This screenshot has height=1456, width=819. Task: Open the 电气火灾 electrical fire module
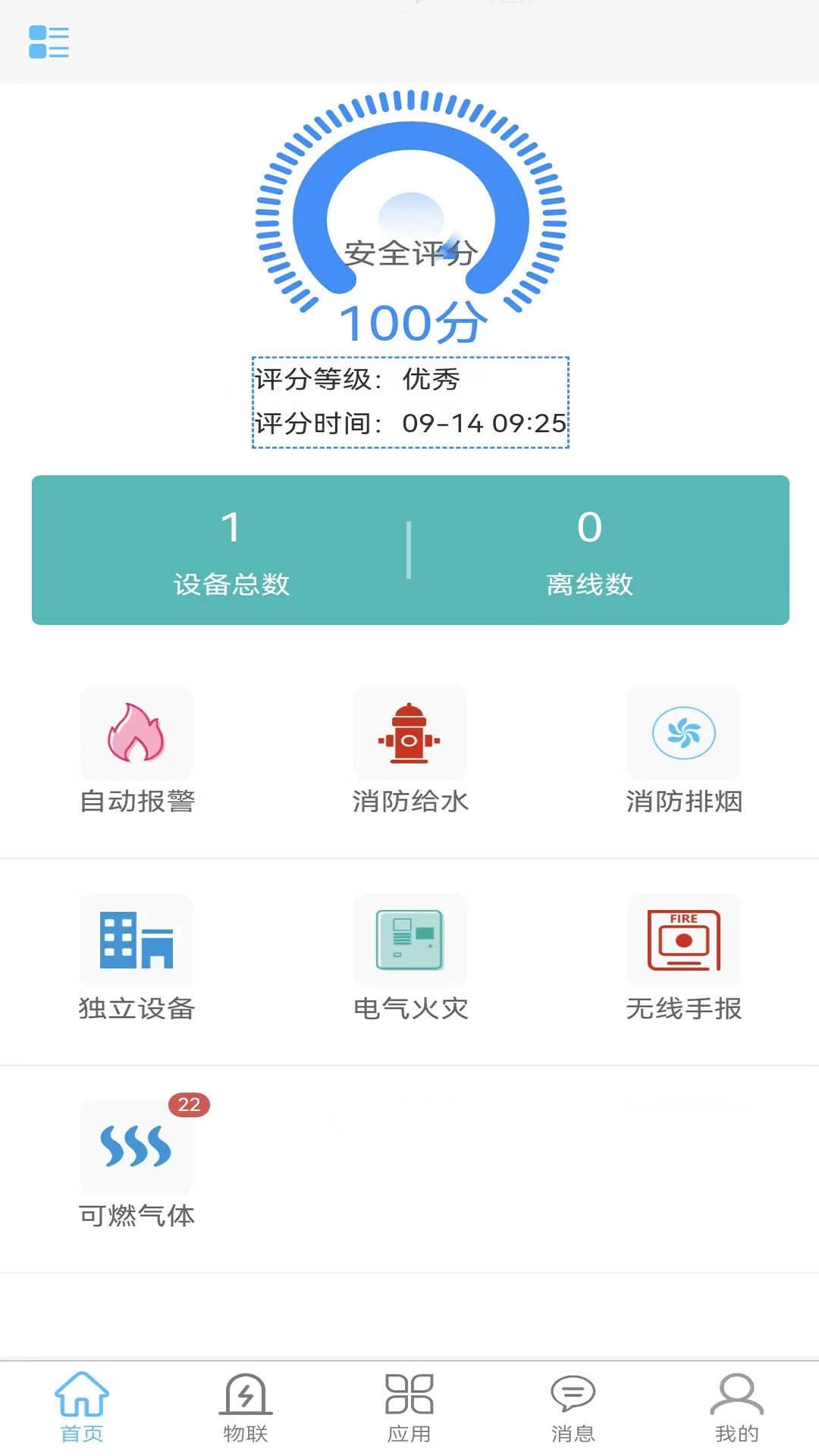409,940
